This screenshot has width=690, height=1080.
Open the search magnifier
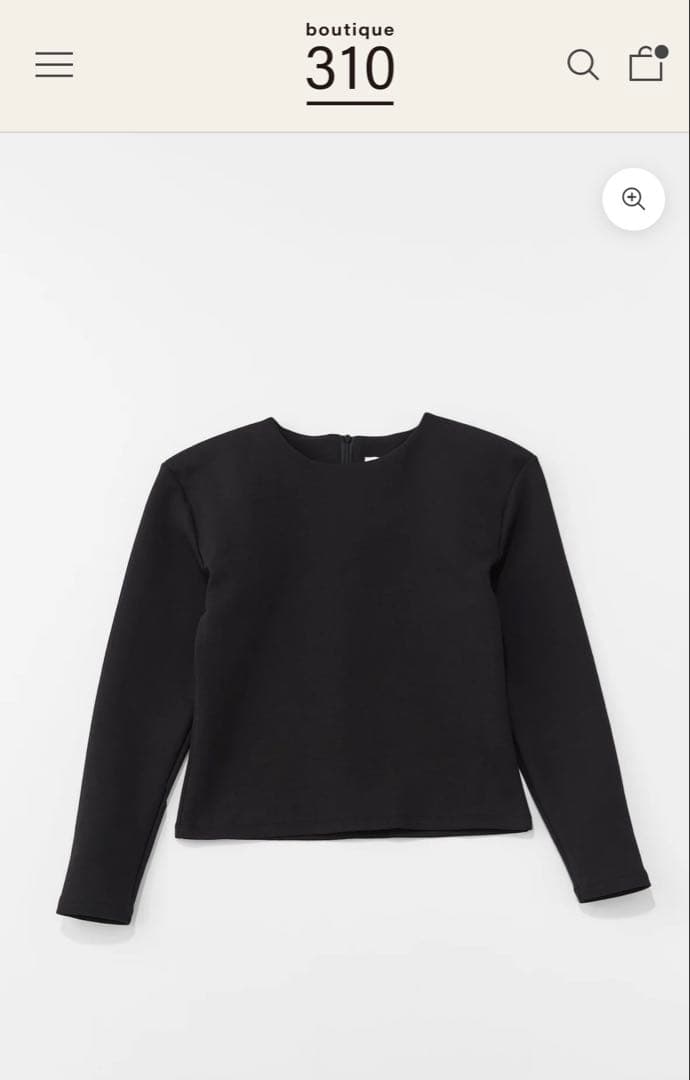click(583, 65)
